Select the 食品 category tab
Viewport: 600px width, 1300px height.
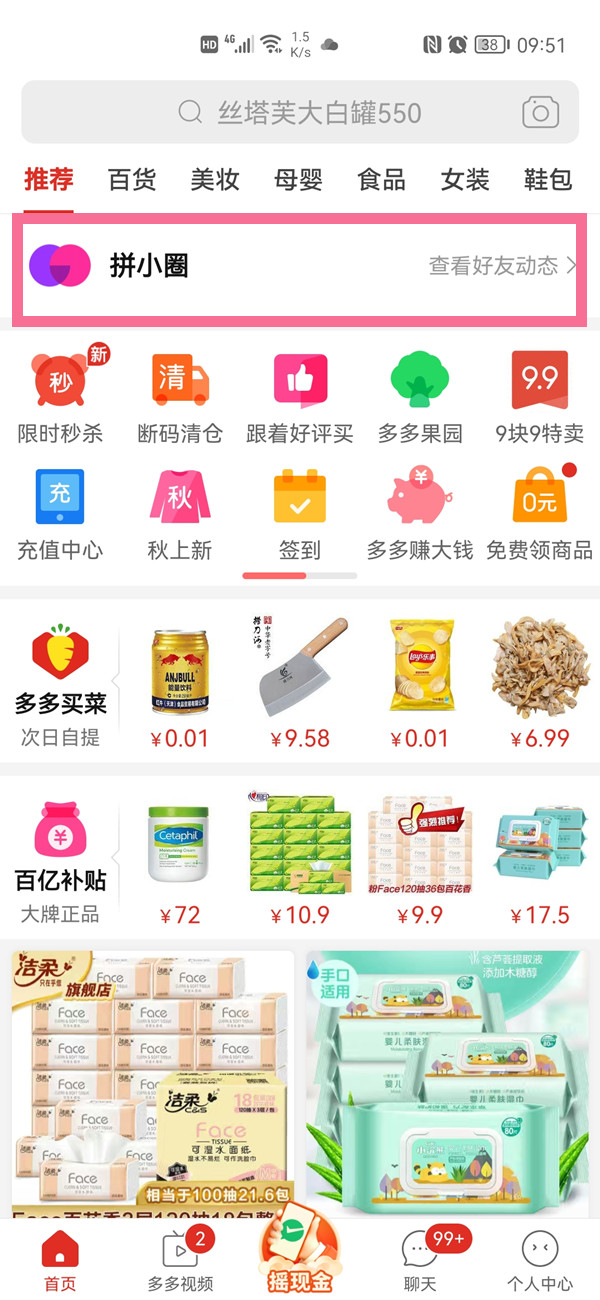pos(381,180)
